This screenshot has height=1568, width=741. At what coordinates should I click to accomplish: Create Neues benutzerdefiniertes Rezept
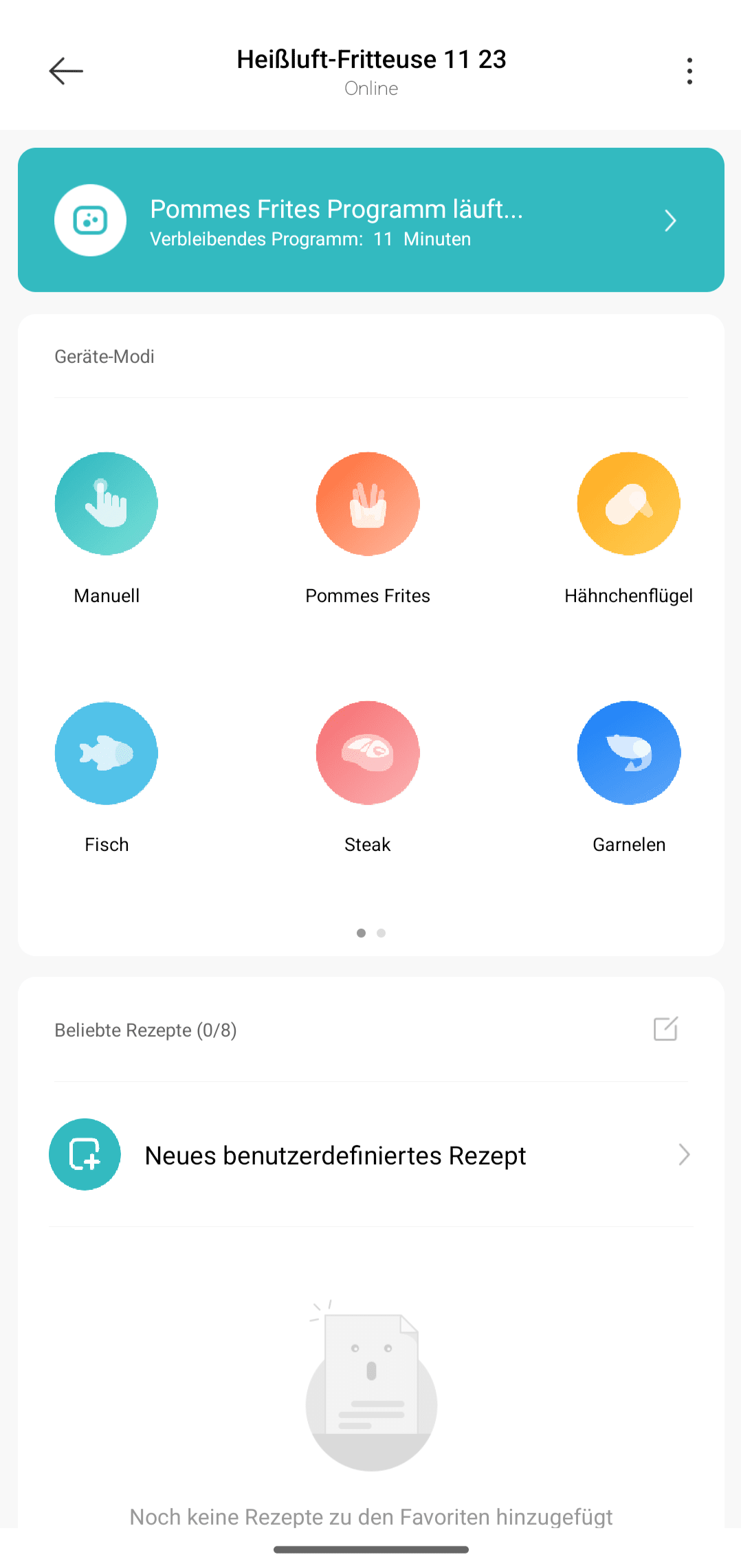coord(371,1155)
